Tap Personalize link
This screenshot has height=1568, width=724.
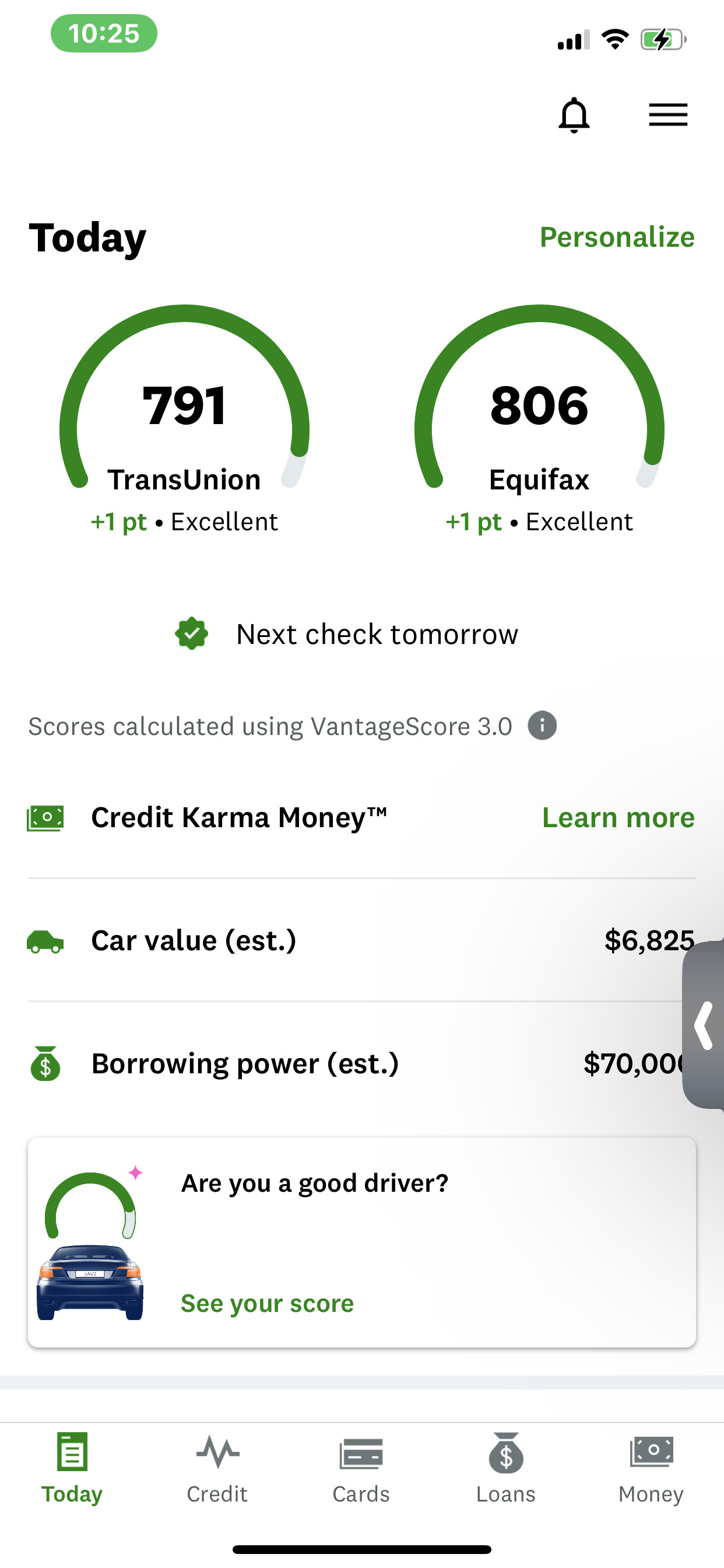click(x=616, y=237)
